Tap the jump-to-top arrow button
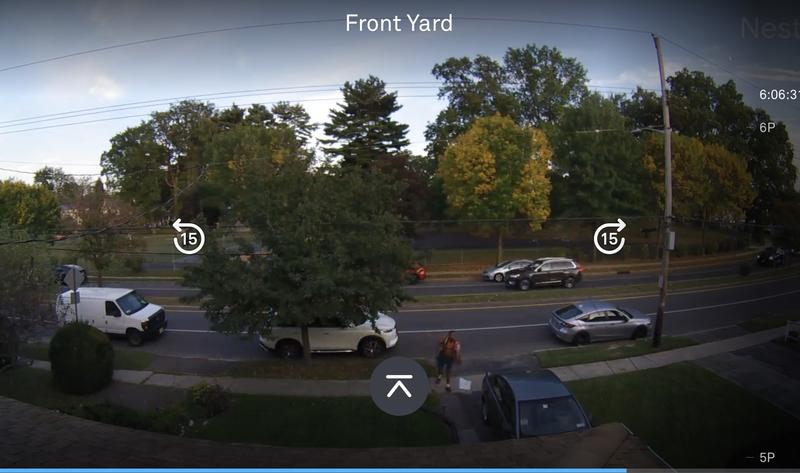This screenshot has width=800, height=473. (x=400, y=386)
